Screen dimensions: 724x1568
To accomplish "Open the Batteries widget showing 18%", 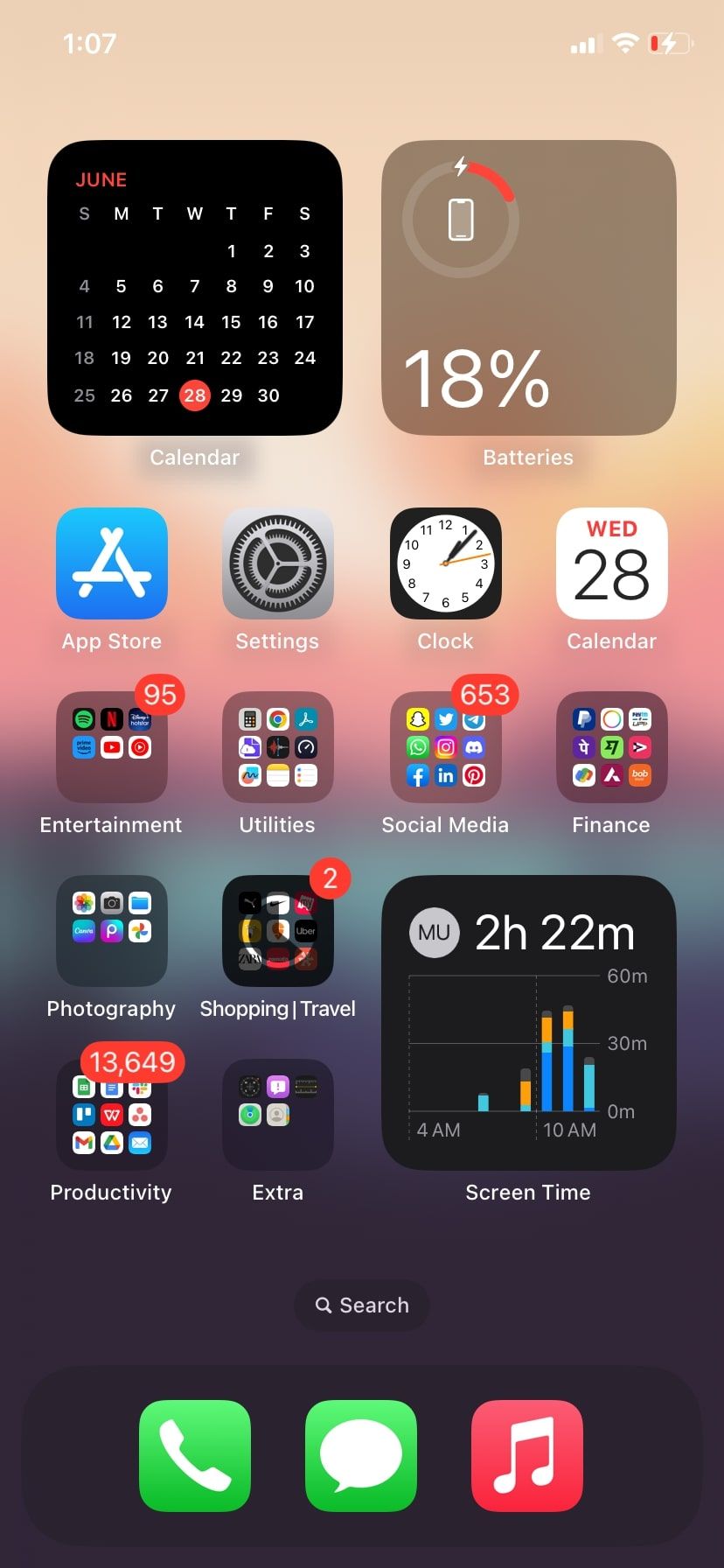I will pyautogui.click(x=528, y=289).
